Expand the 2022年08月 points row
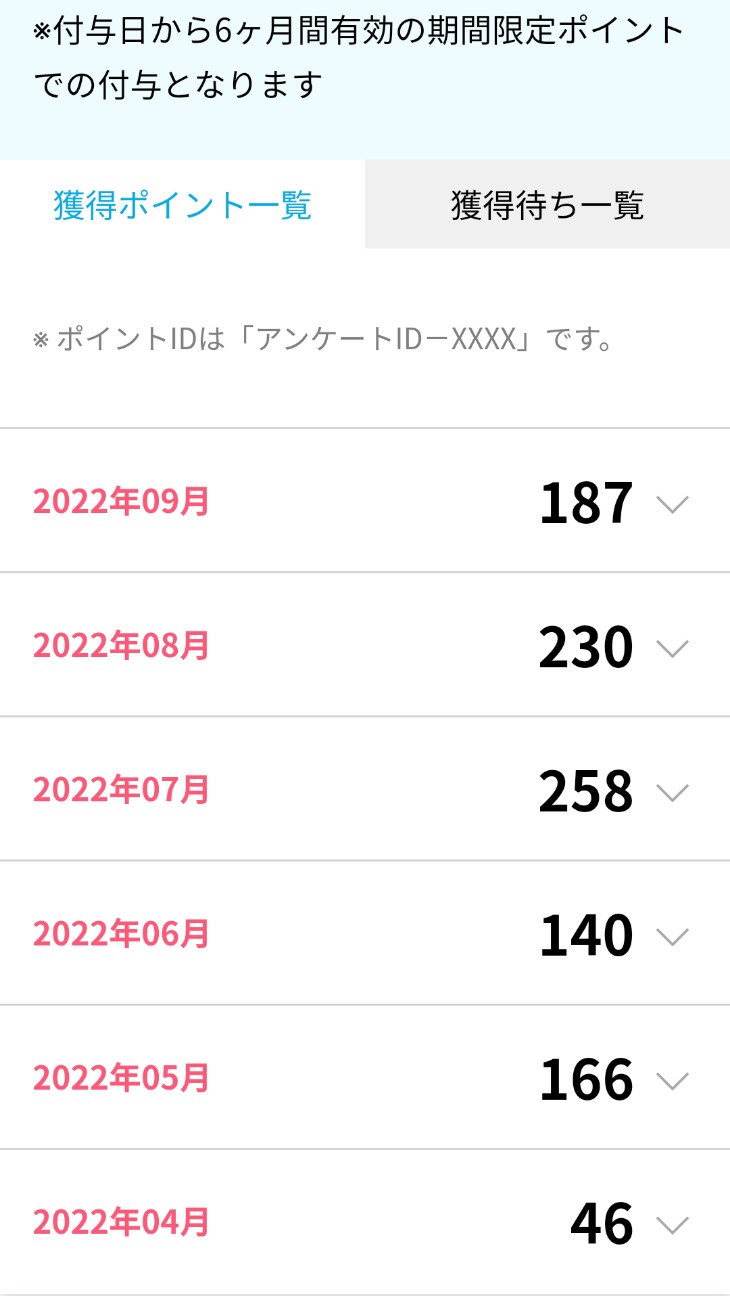Image resolution: width=730 pixels, height=1296 pixels. (672, 647)
